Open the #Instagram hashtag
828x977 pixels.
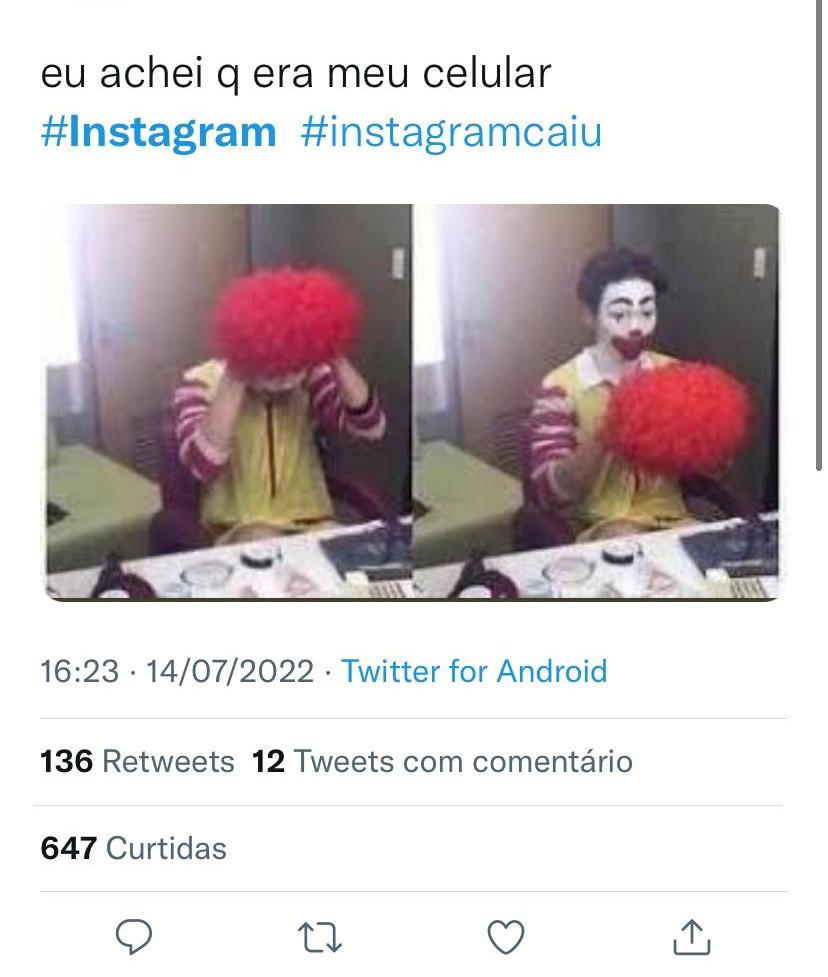pos(158,132)
